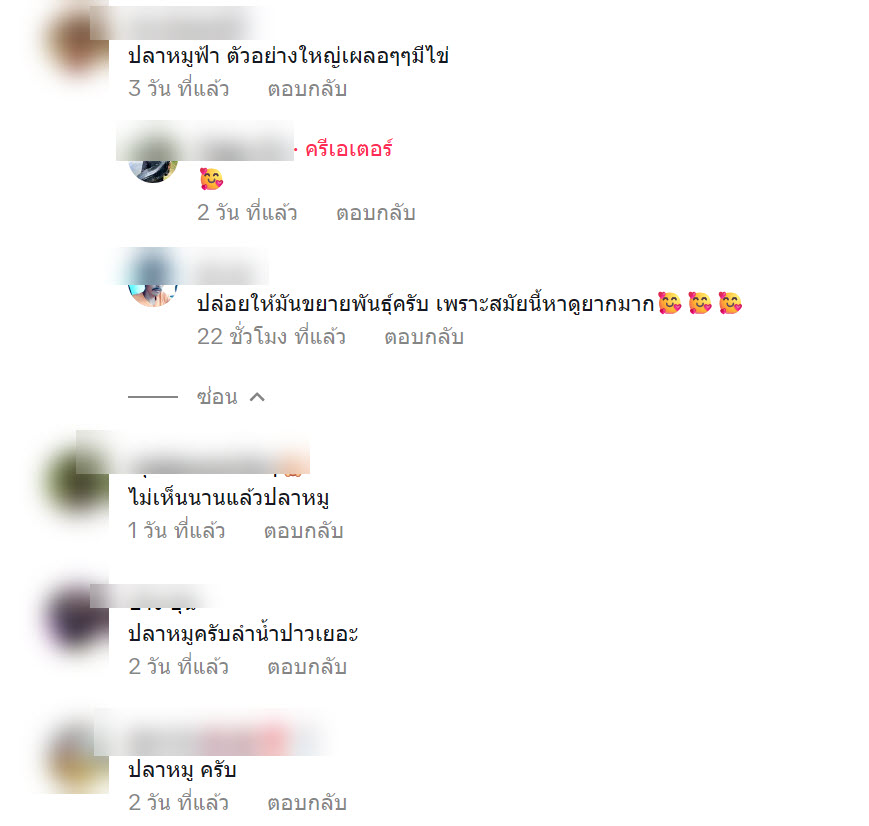
Task: Reply to the ปลาหมูฟ้า comment
Action: (x=307, y=89)
